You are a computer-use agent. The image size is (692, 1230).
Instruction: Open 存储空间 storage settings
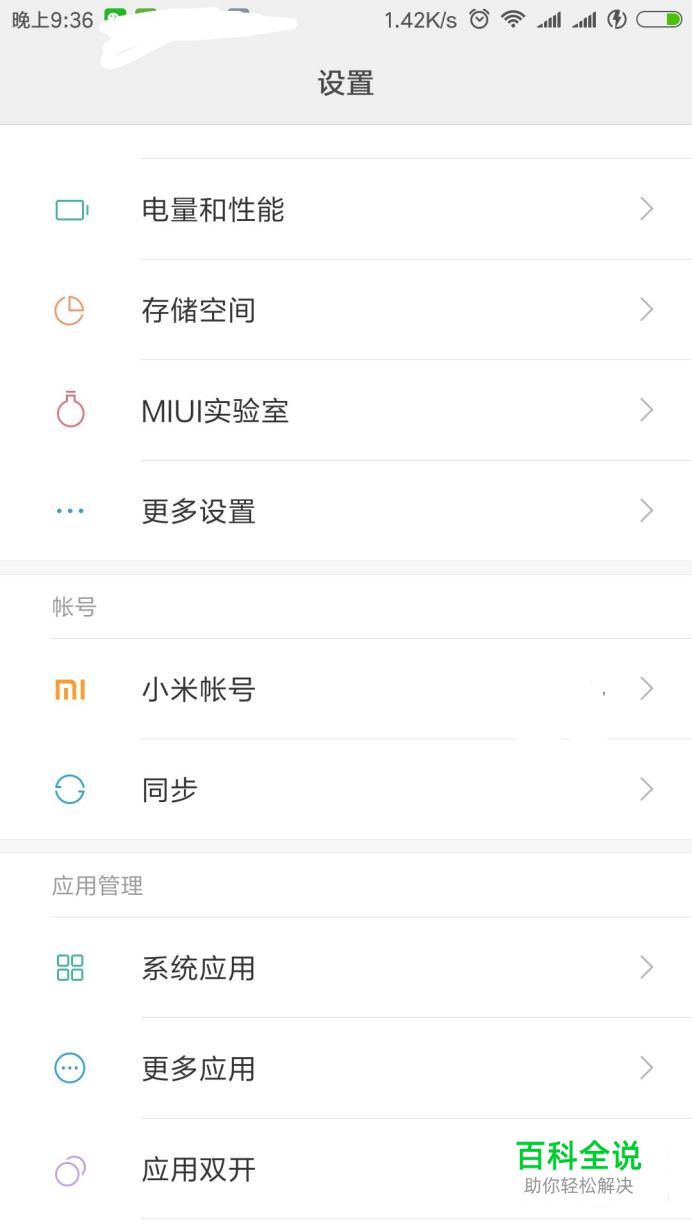(346, 310)
